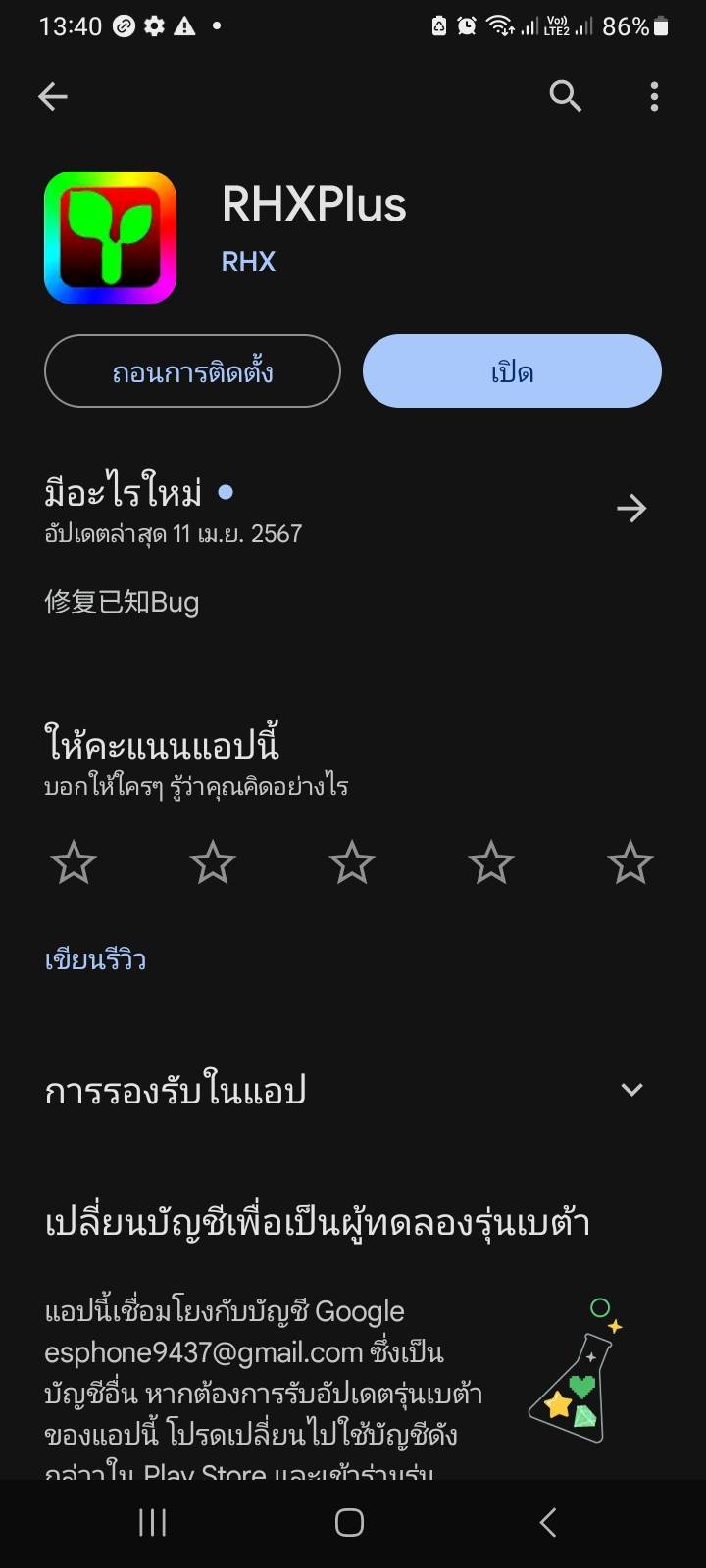Viewport: 706px width, 1568px height.
Task: Tap the เขียนรีวิว write review link
Action: pos(95,959)
